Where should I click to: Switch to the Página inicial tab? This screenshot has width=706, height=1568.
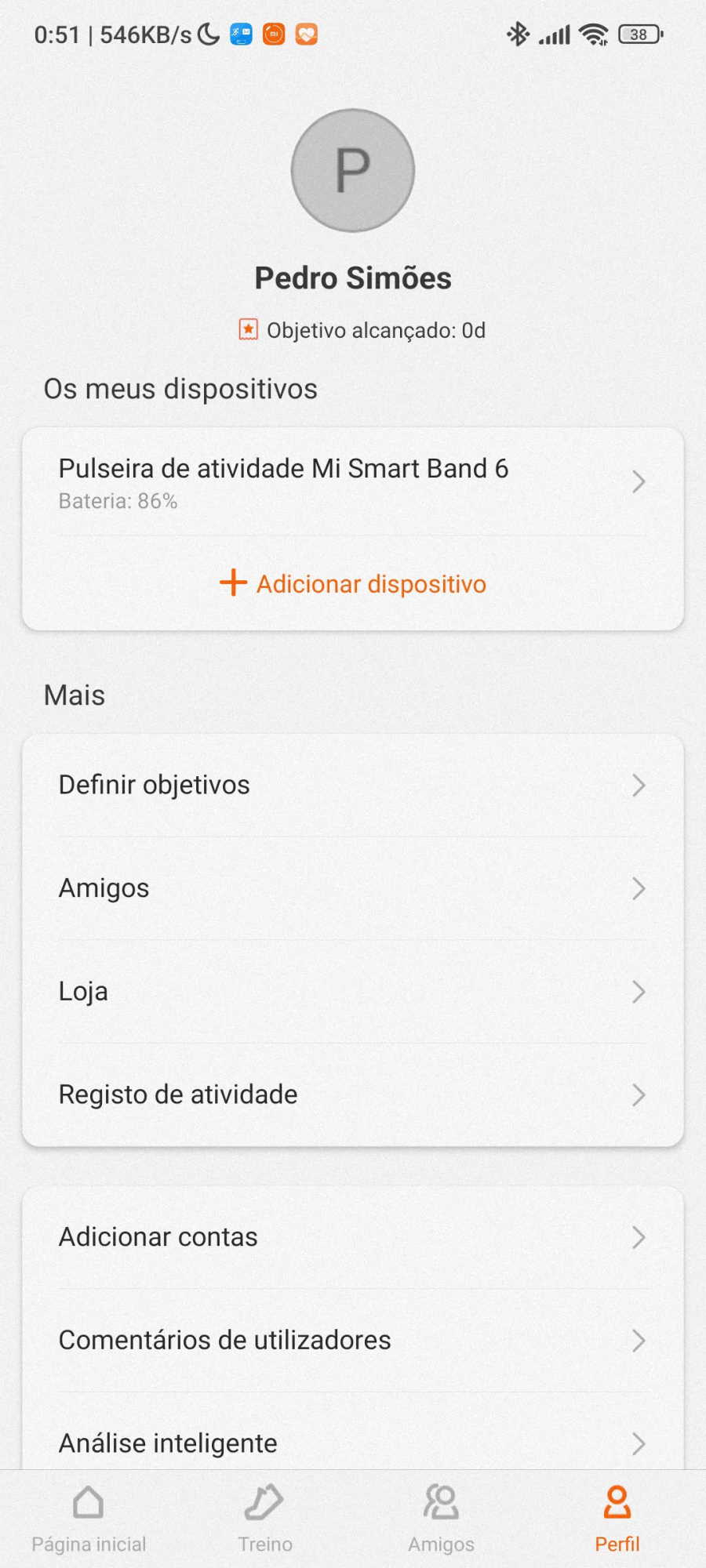click(x=89, y=1519)
